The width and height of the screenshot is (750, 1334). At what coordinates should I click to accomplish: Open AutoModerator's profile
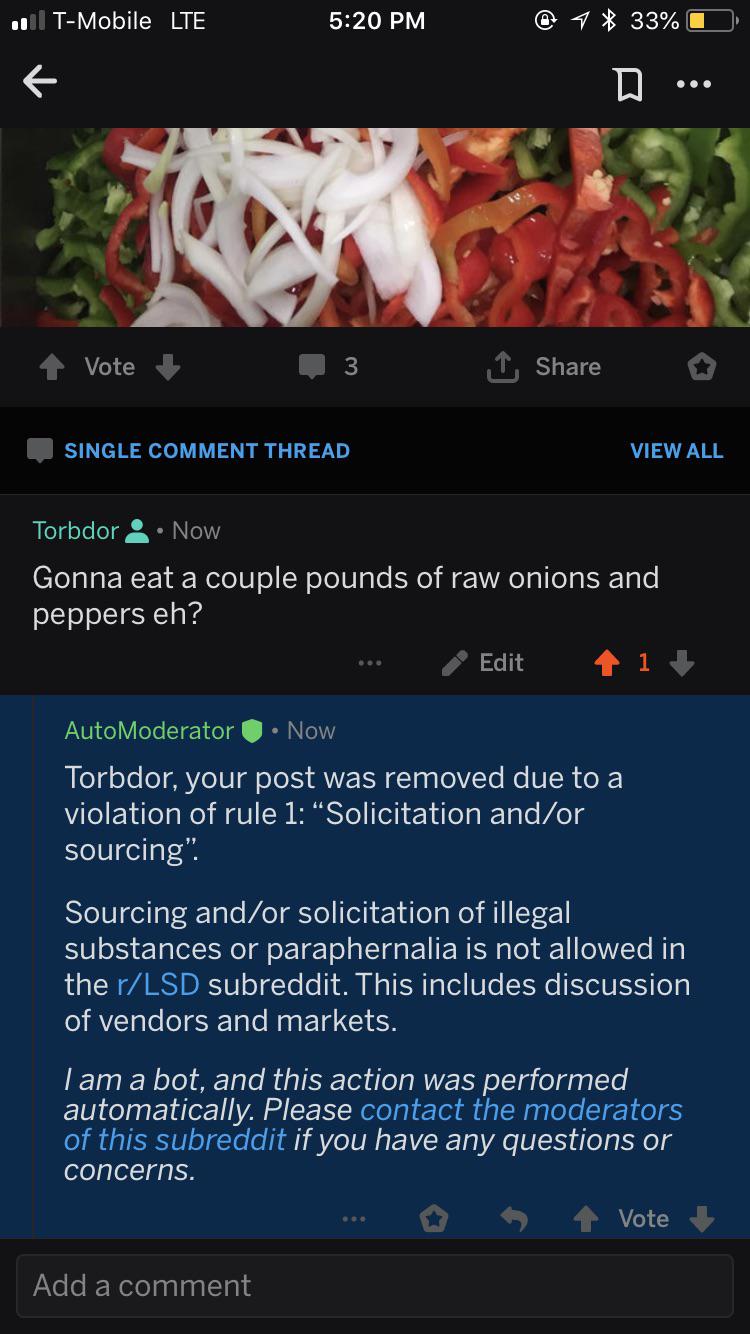click(x=149, y=731)
